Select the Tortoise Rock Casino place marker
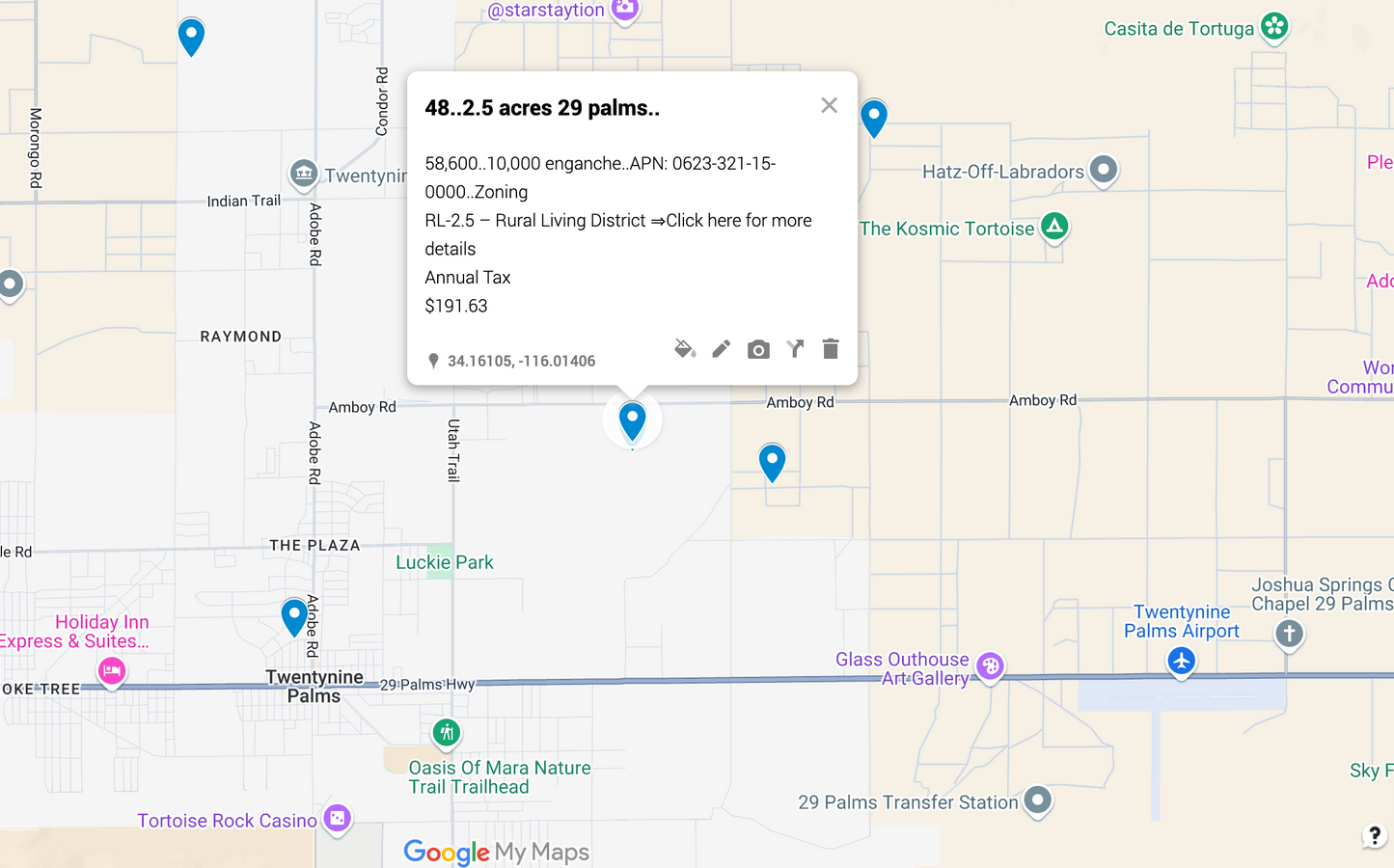The height and width of the screenshot is (868, 1394). coord(337,819)
